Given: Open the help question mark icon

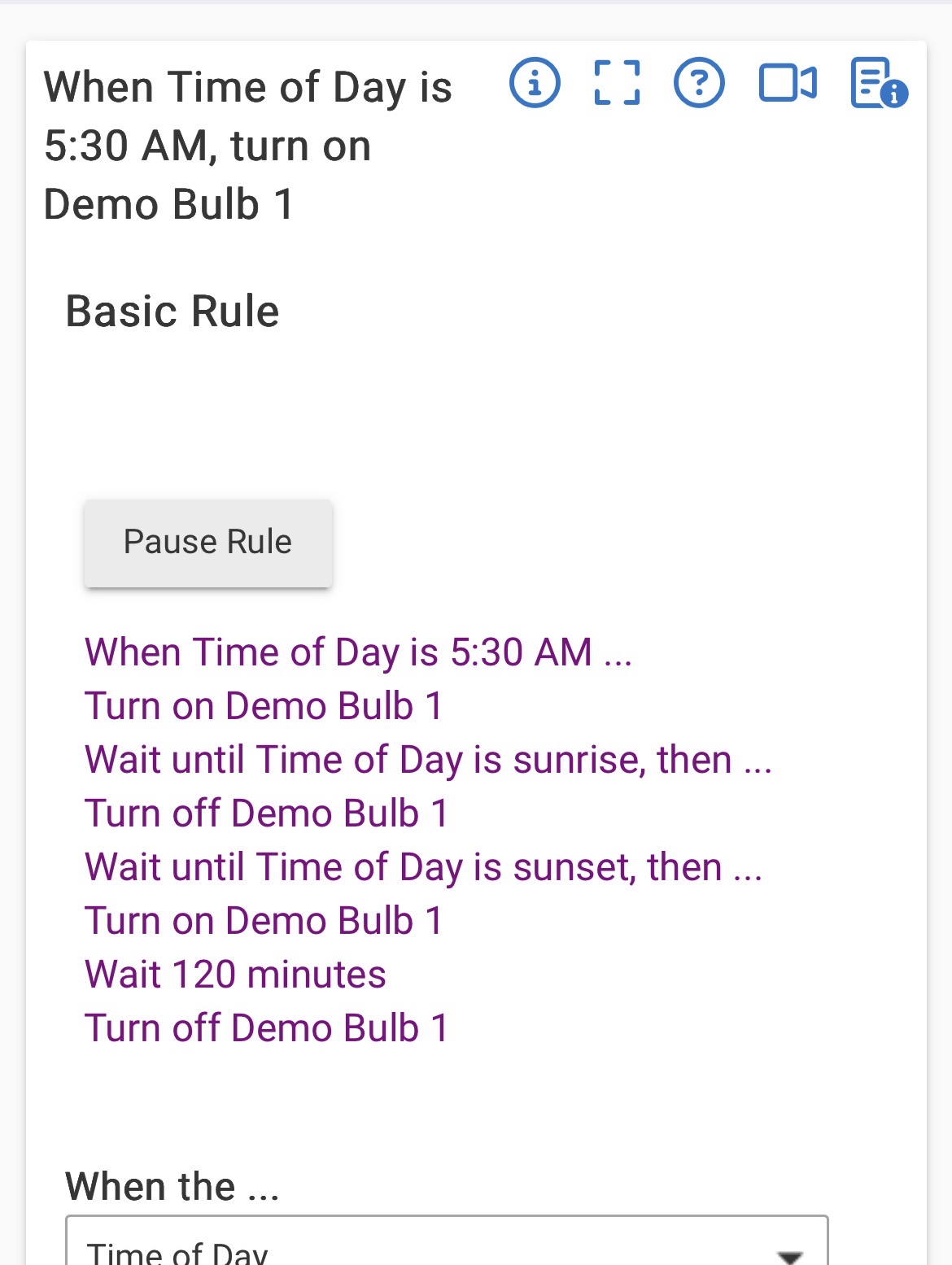Looking at the screenshot, I should click(699, 83).
